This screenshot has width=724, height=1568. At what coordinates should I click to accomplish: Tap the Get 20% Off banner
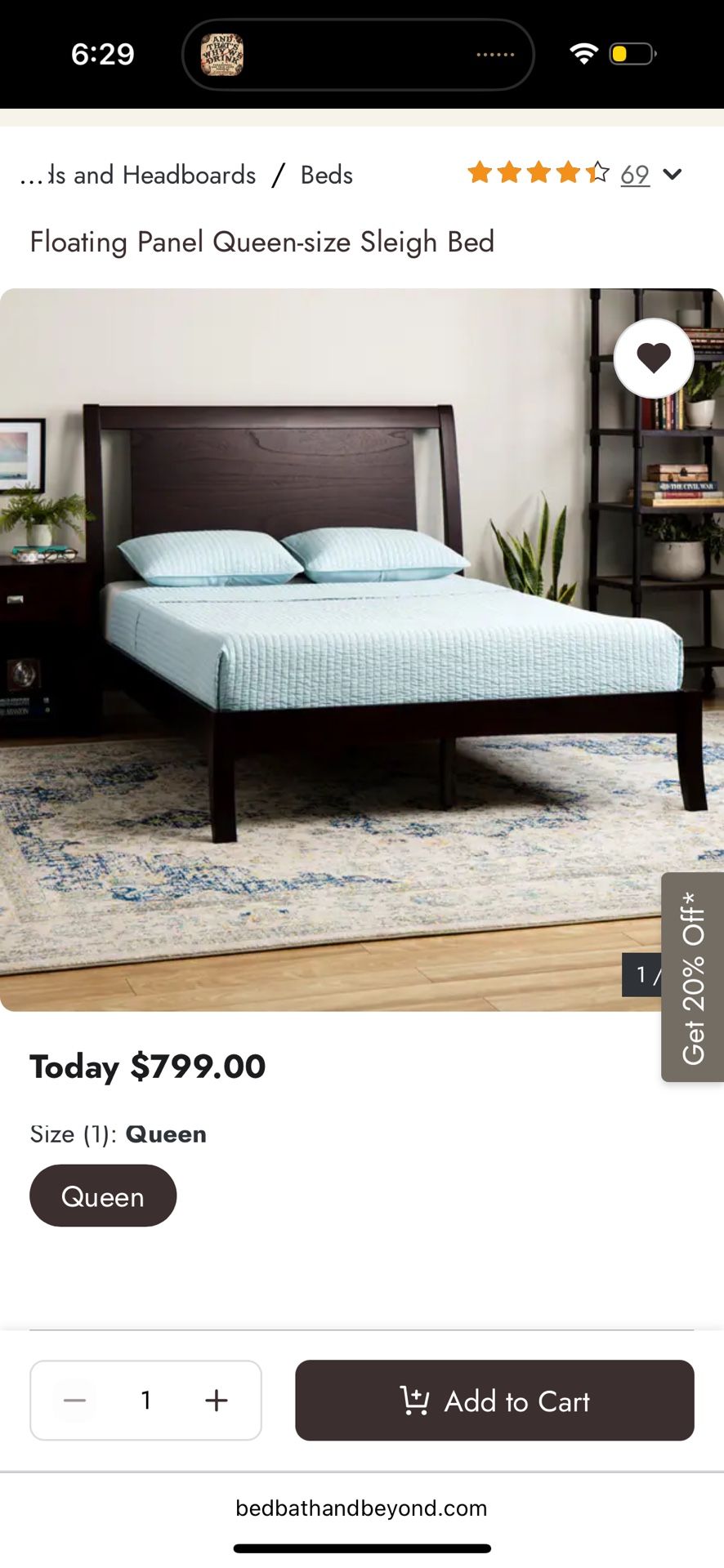(x=691, y=976)
